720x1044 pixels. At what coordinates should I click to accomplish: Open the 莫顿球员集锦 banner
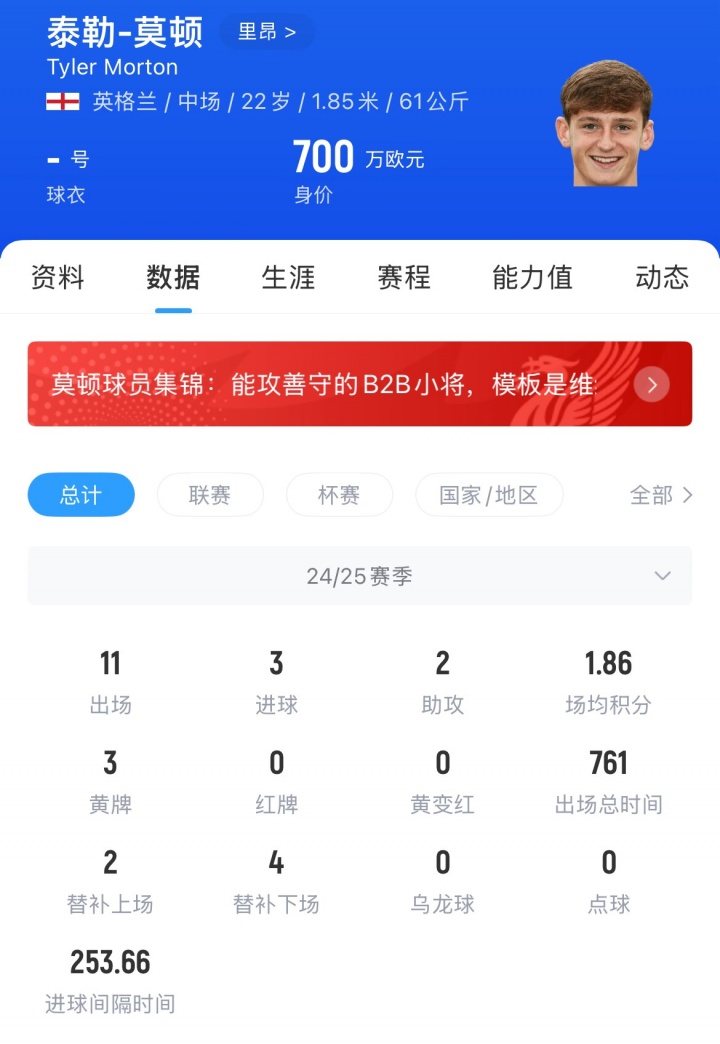(x=359, y=384)
